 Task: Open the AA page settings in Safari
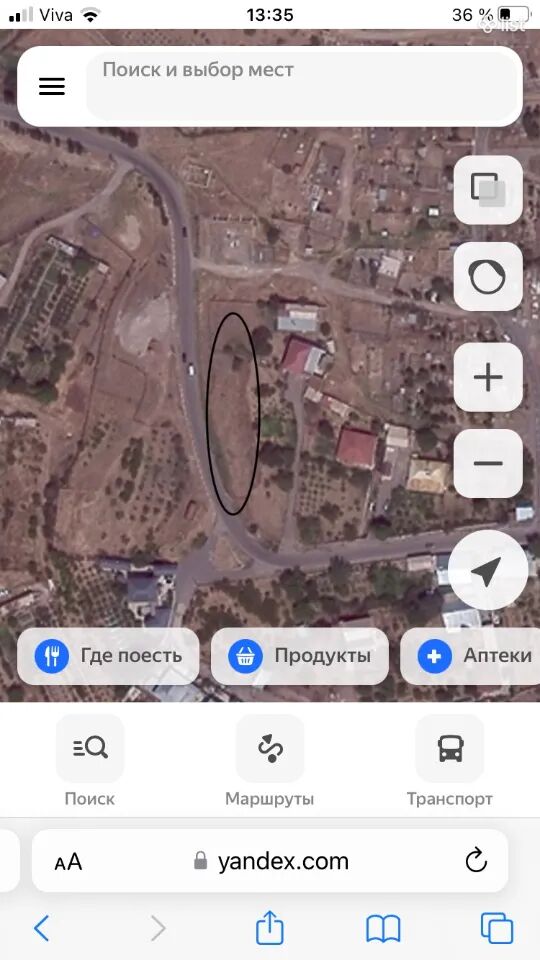pyautogui.click(x=68, y=861)
